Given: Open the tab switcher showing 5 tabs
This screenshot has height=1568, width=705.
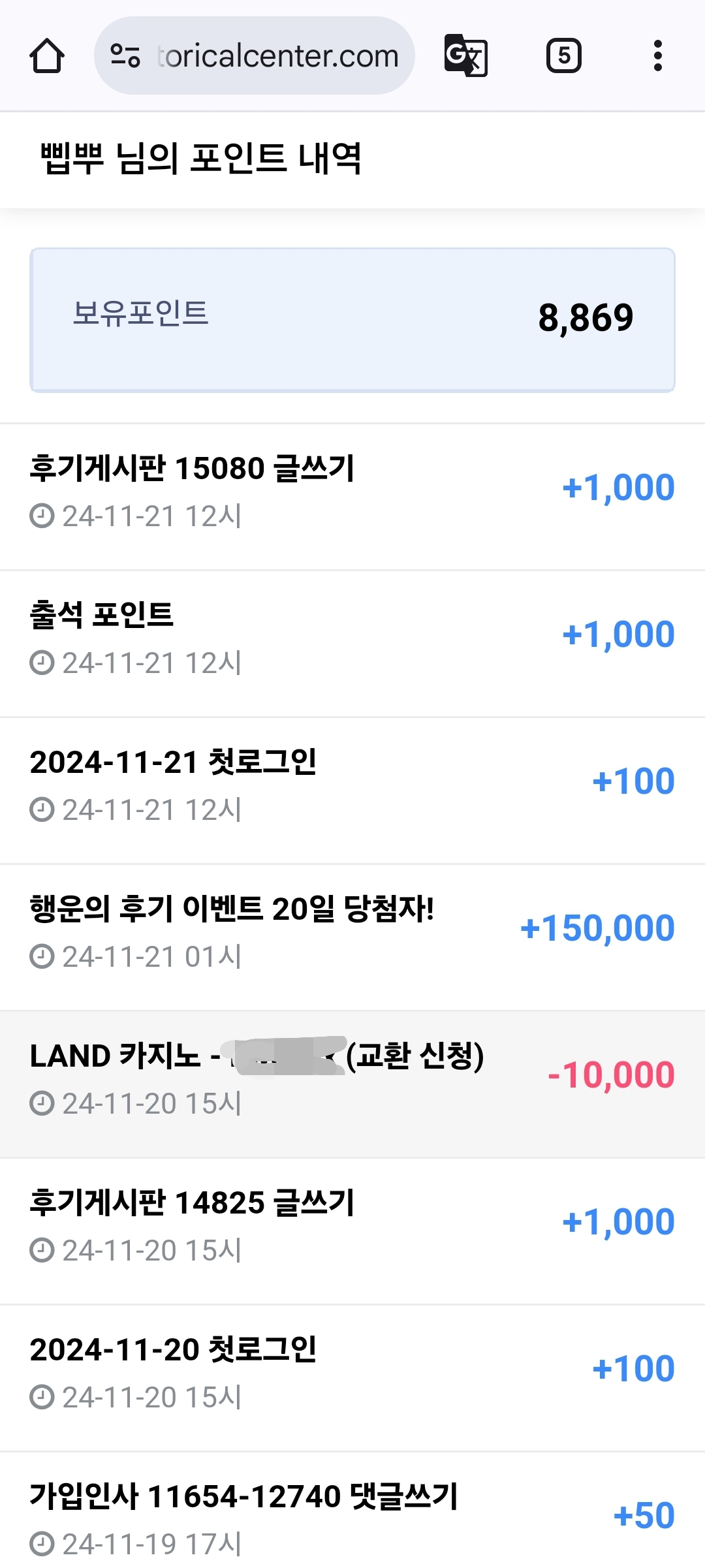Looking at the screenshot, I should [564, 55].
